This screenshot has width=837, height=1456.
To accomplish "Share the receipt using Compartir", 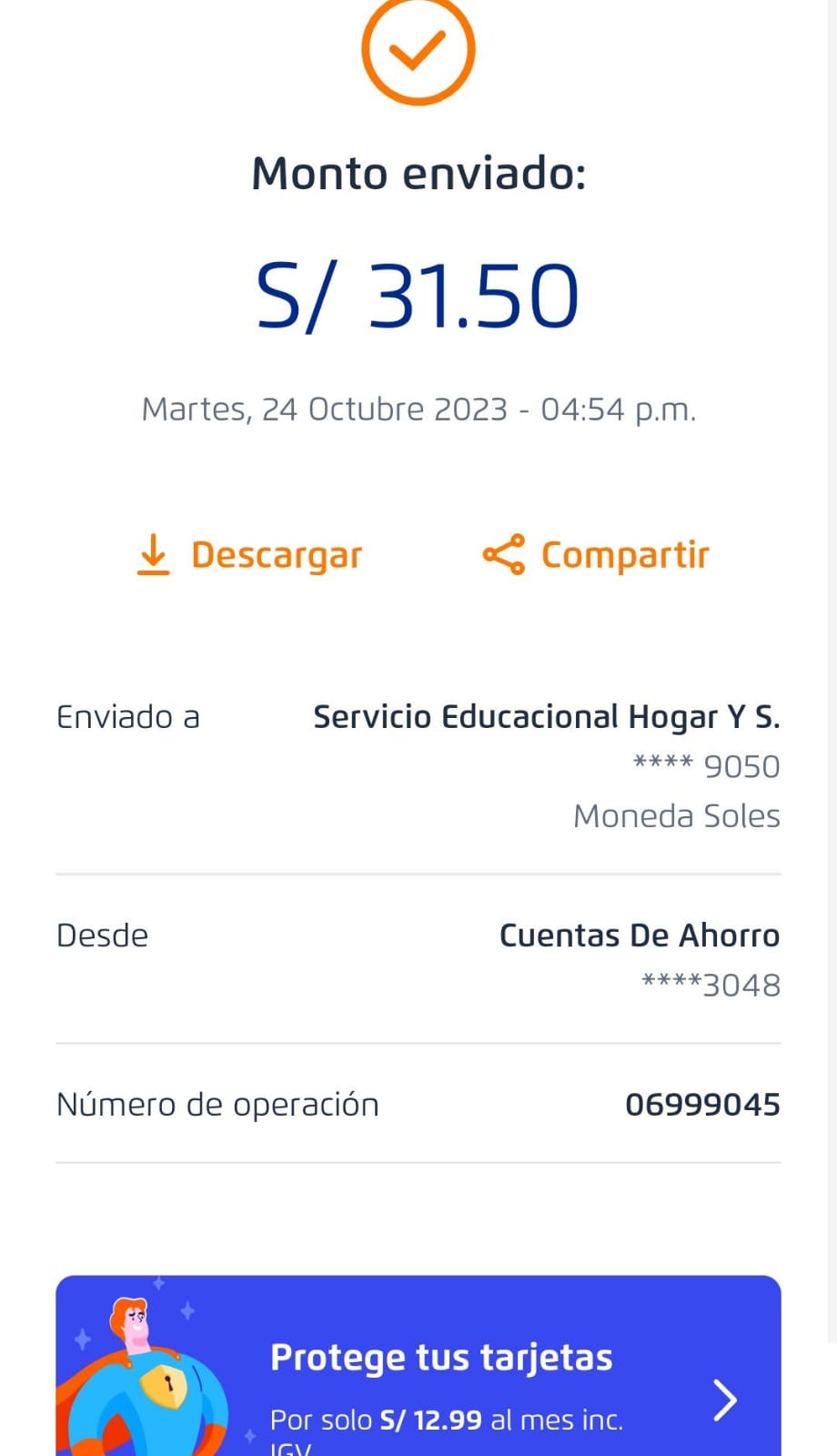I will coord(596,554).
